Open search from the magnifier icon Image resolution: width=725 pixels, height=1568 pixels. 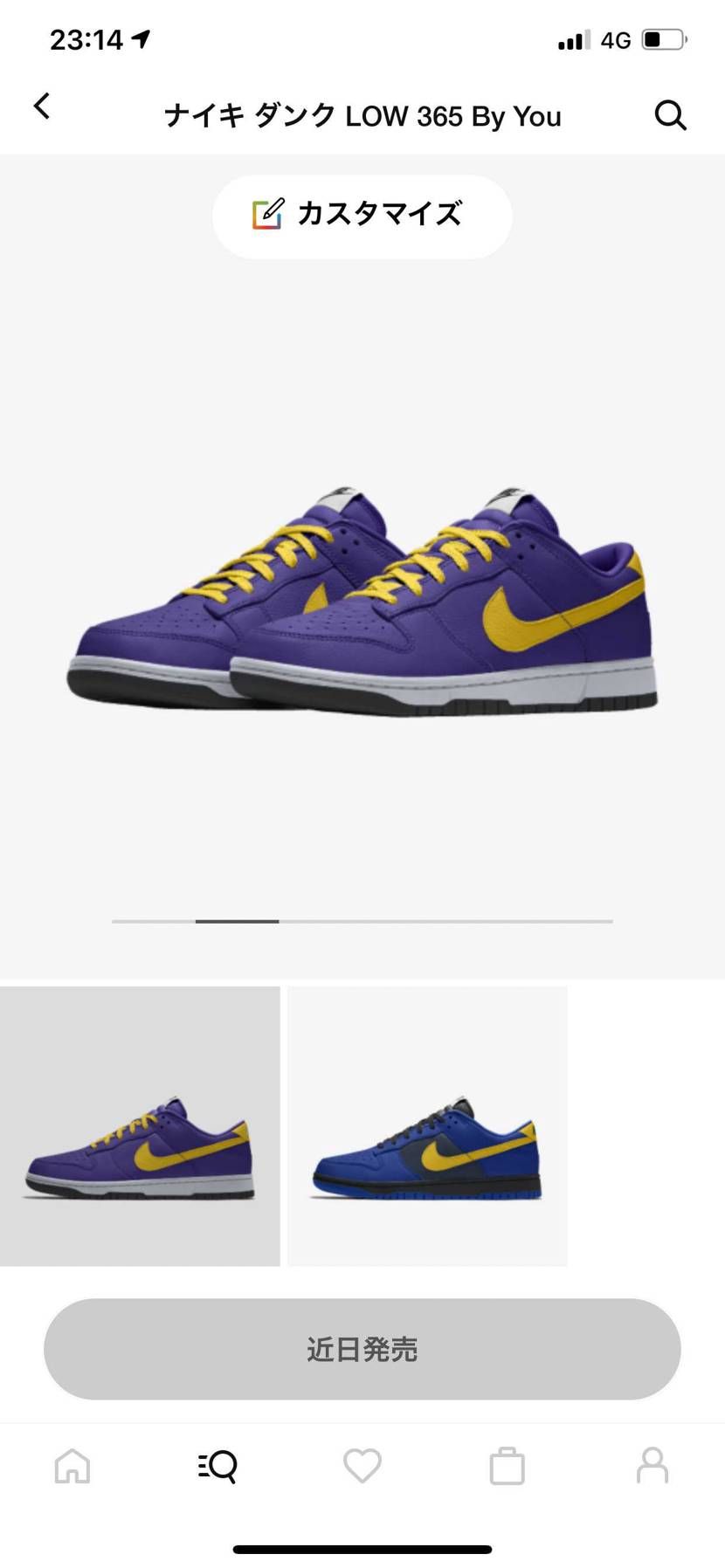[x=670, y=115]
